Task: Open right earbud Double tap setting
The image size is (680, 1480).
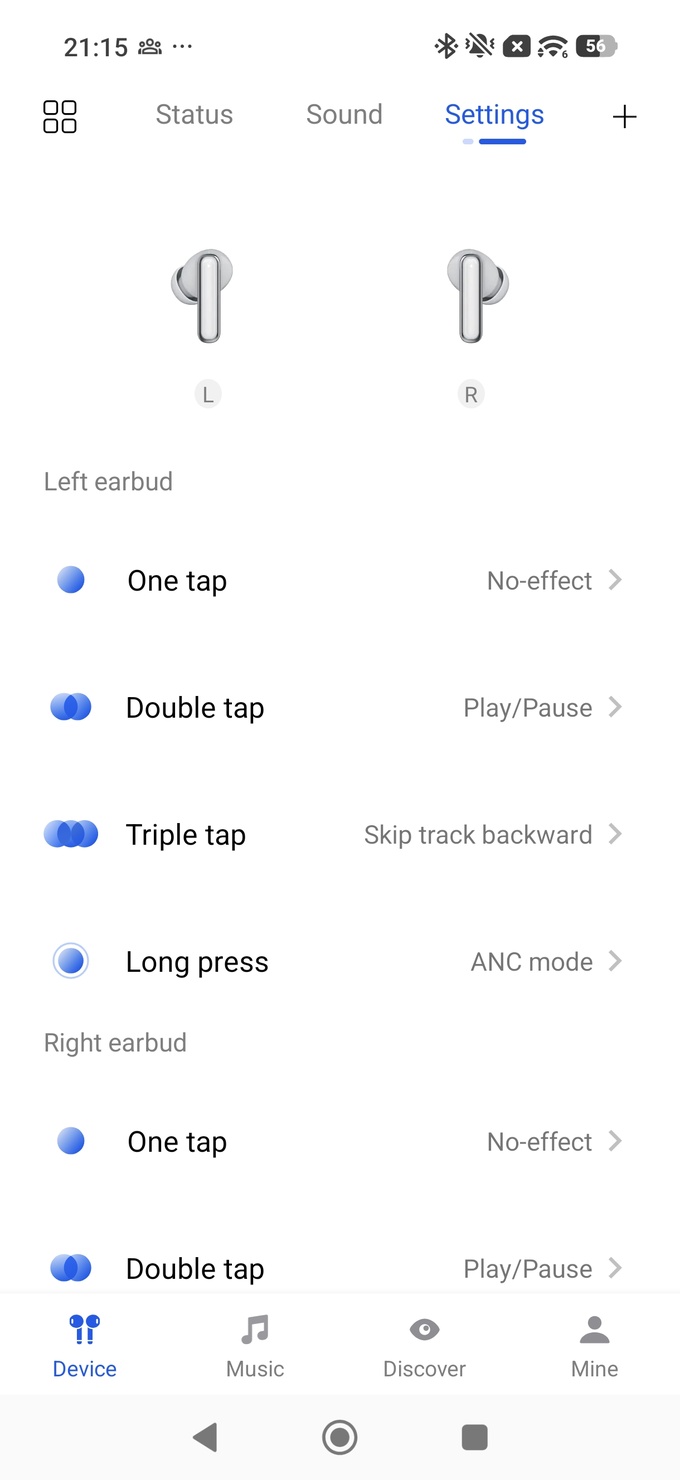Action: [340, 1268]
